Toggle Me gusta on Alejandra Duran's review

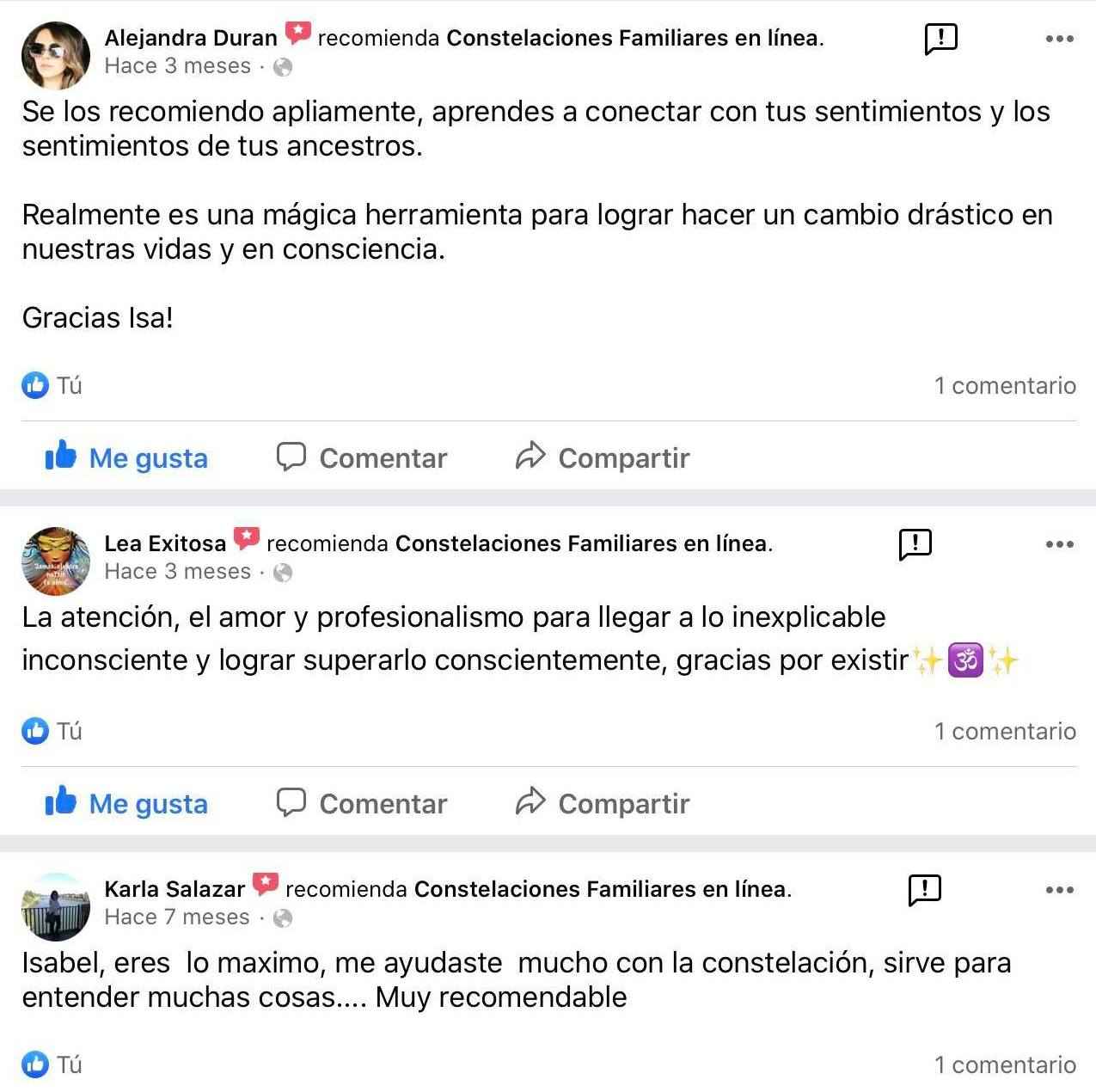(x=126, y=457)
